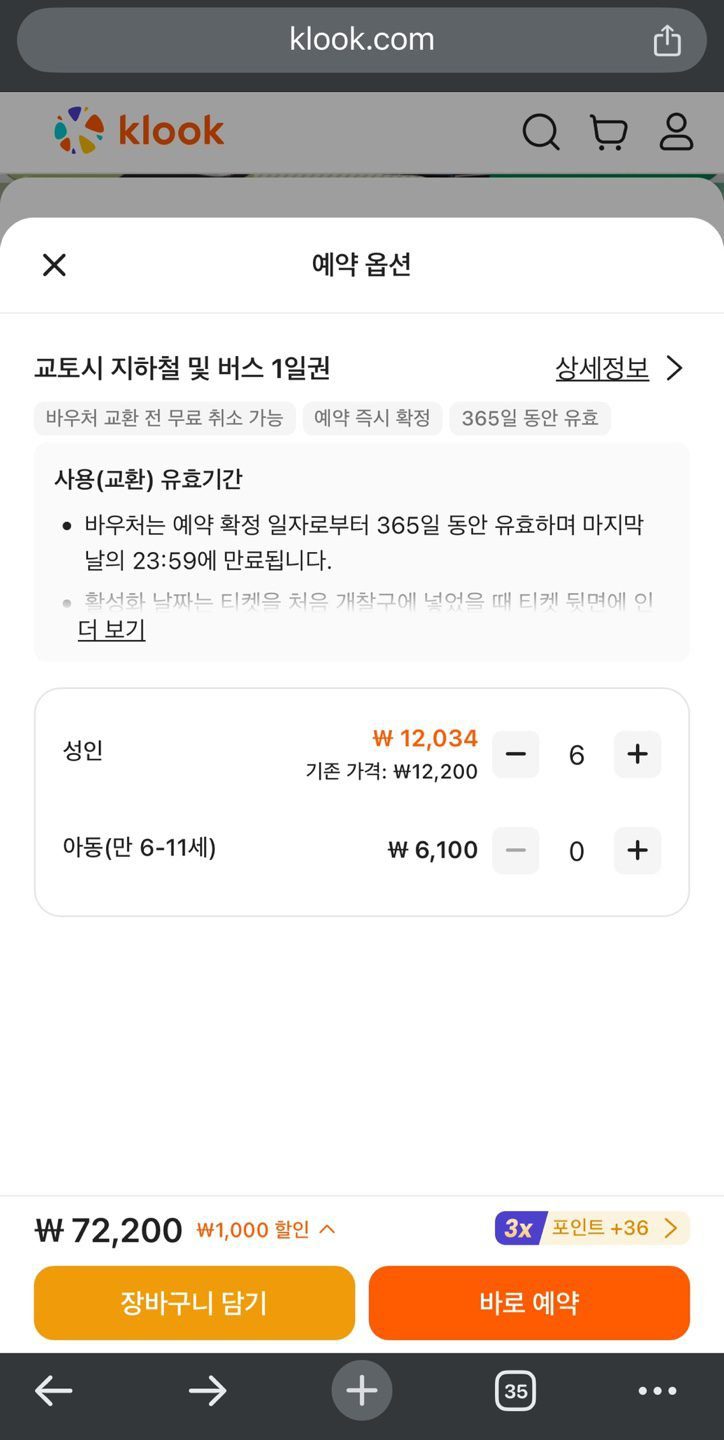Image resolution: width=724 pixels, height=1440 pixels.
Task: Open a new browser tab
Action: 362,1391
